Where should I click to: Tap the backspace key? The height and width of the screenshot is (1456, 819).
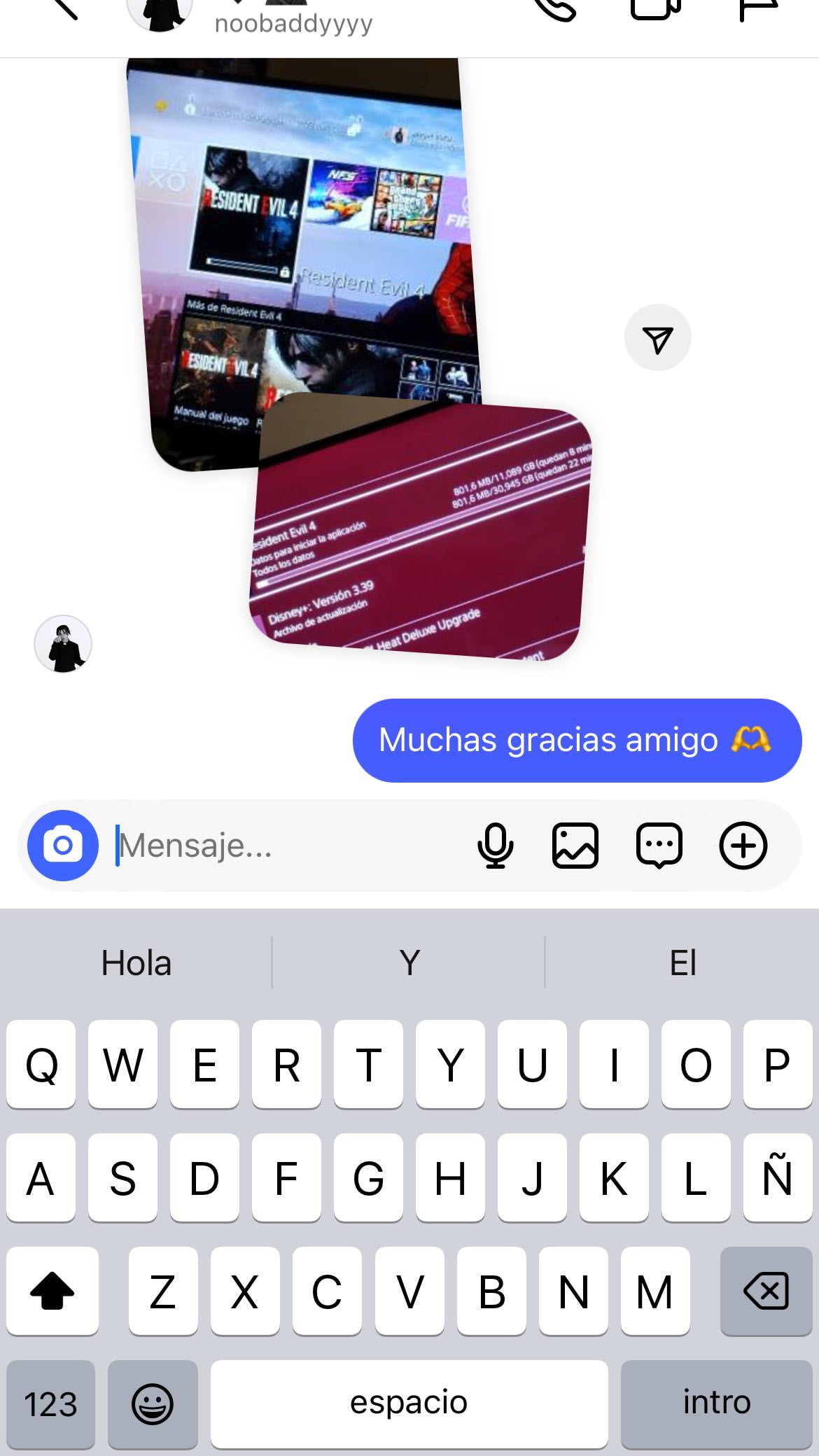tap(766, 1291)
